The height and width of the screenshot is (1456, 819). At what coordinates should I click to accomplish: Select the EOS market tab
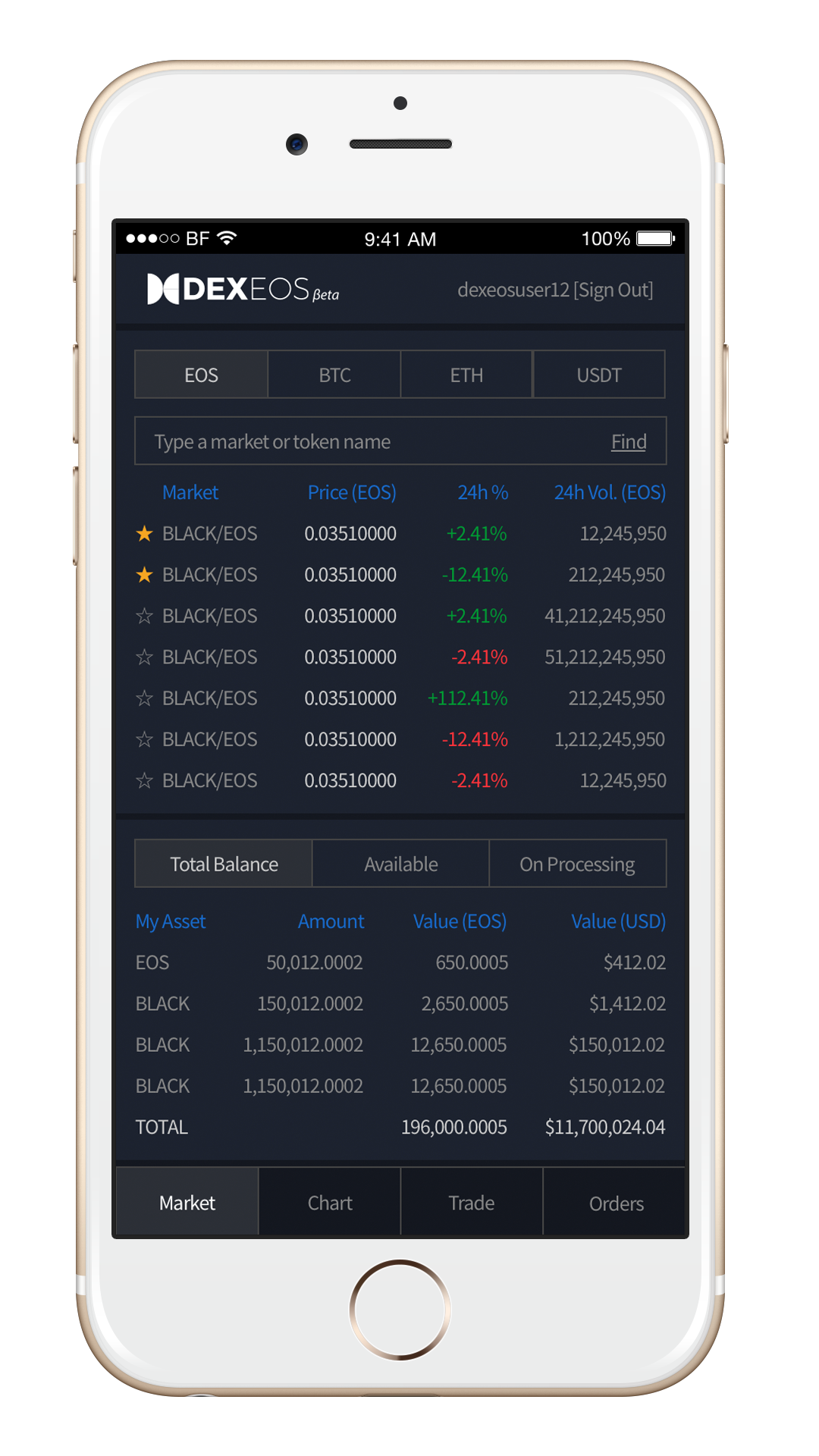tap(201, 375)
